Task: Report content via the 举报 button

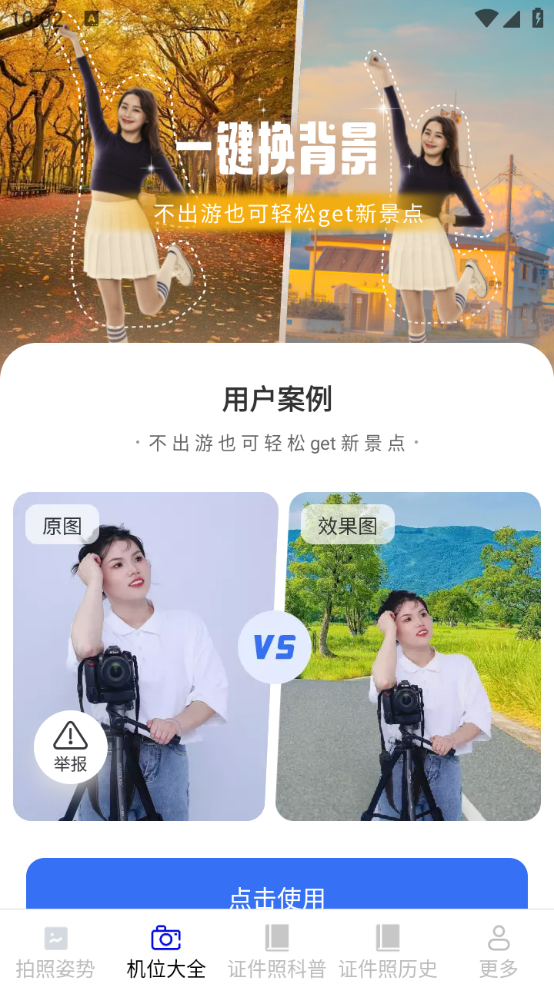Action: click(70, 747)
